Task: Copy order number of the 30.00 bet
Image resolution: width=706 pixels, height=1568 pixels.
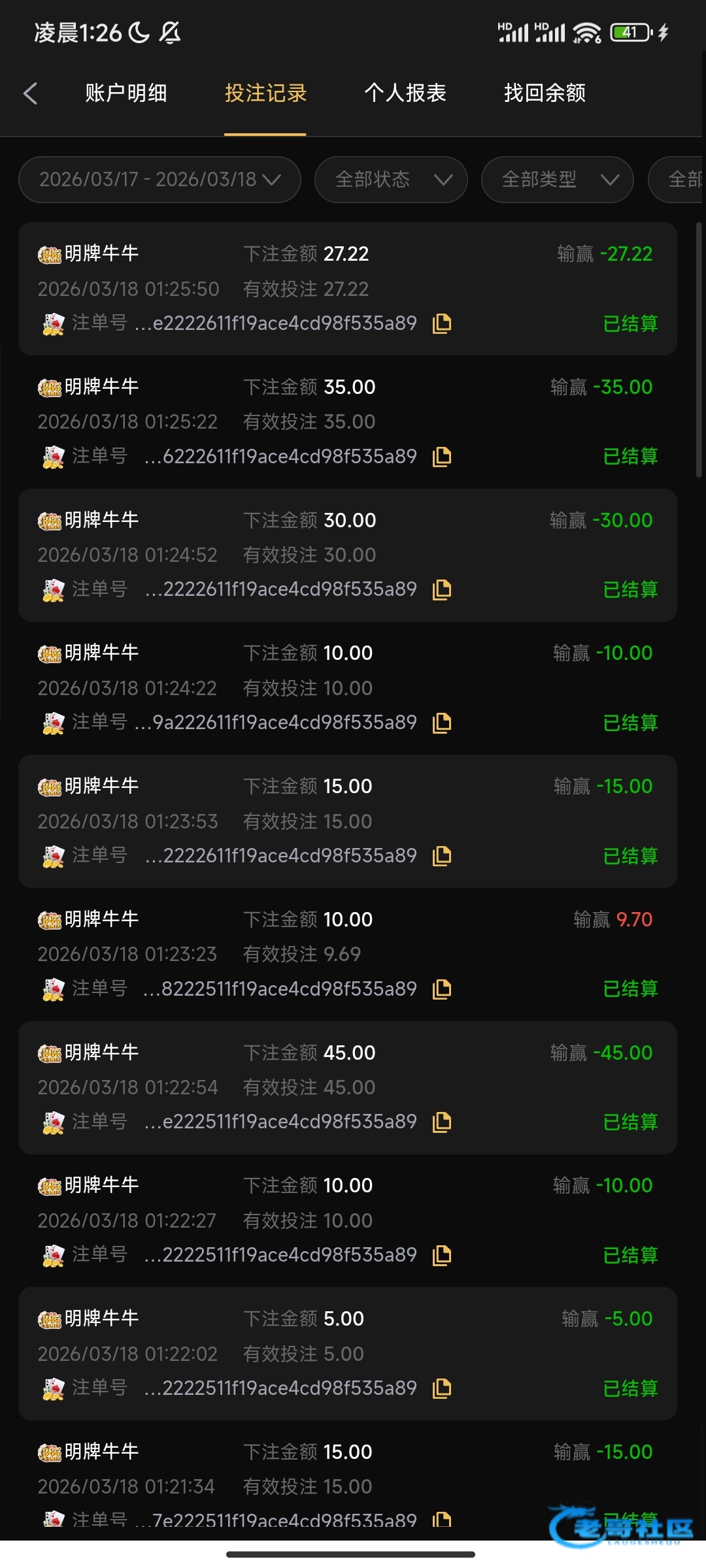Action: click(x=443, y=590)
